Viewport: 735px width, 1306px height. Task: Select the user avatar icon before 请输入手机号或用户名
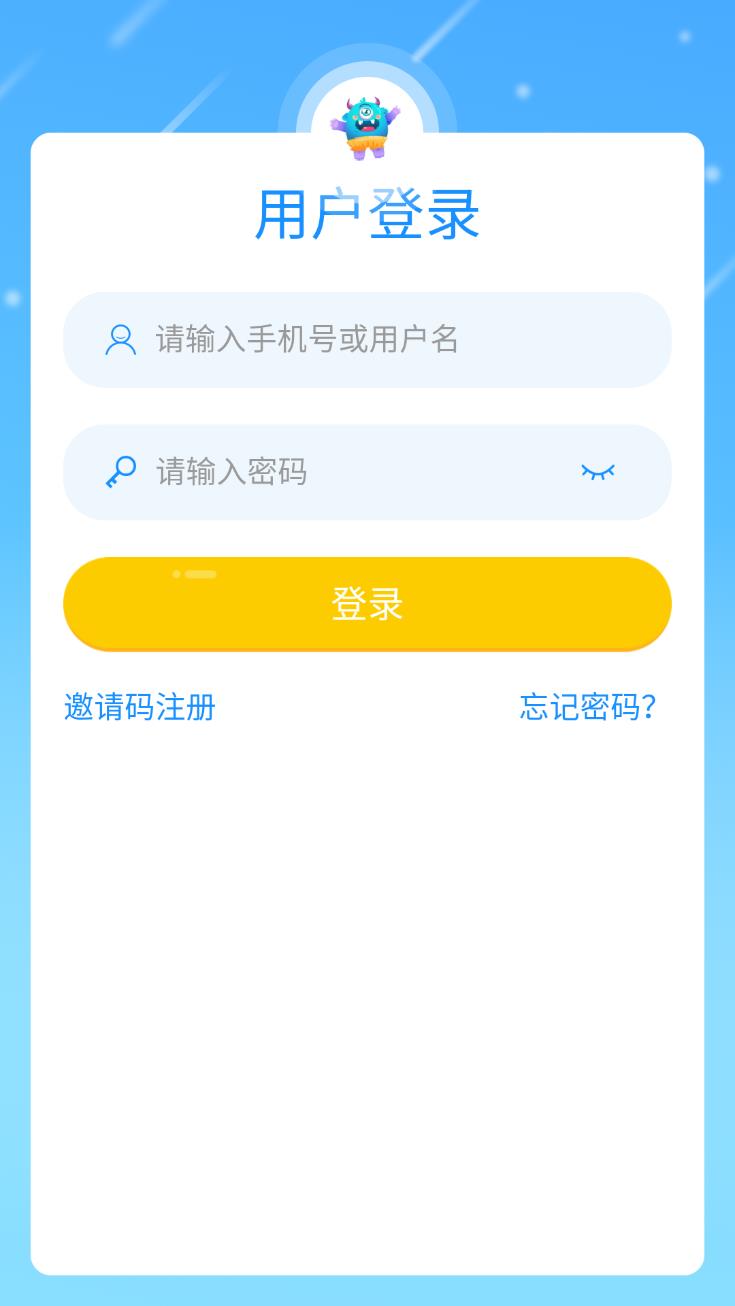(121, 340)
